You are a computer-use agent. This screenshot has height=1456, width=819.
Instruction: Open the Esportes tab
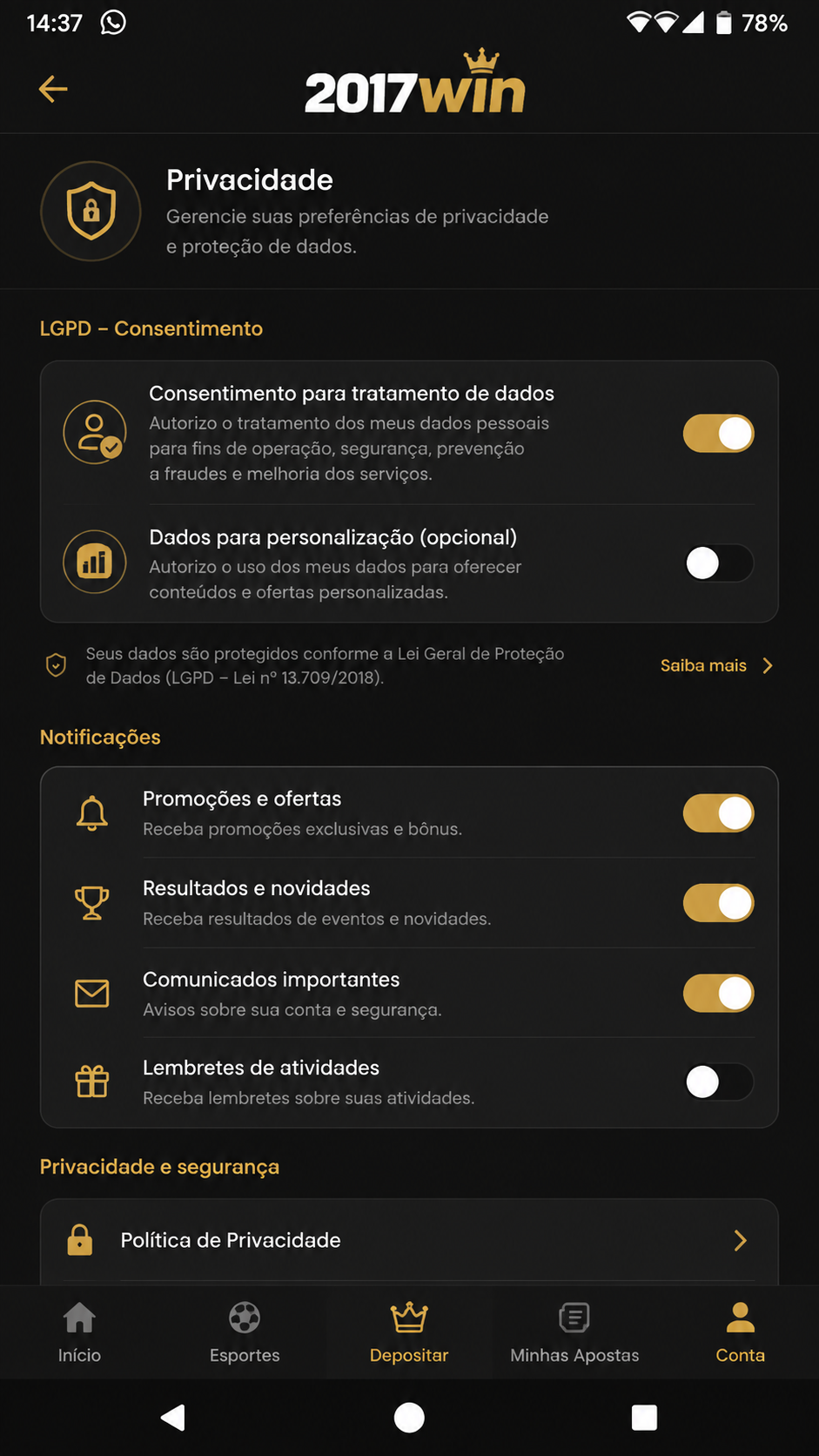(245, 1332)
